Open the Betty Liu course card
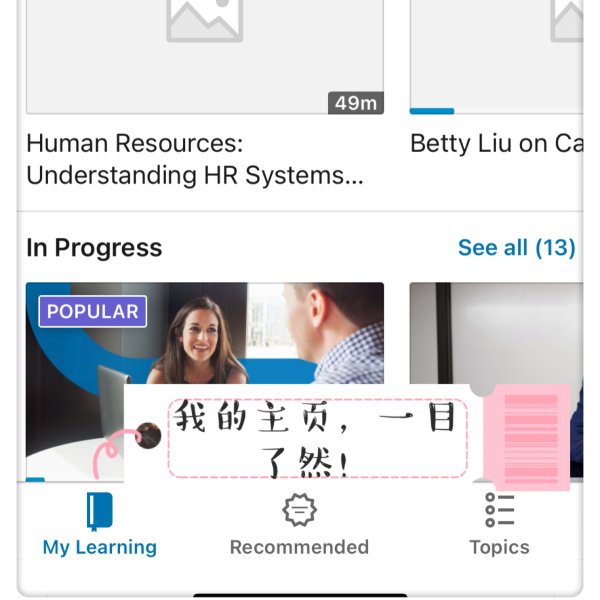 [x=497, y=144]
